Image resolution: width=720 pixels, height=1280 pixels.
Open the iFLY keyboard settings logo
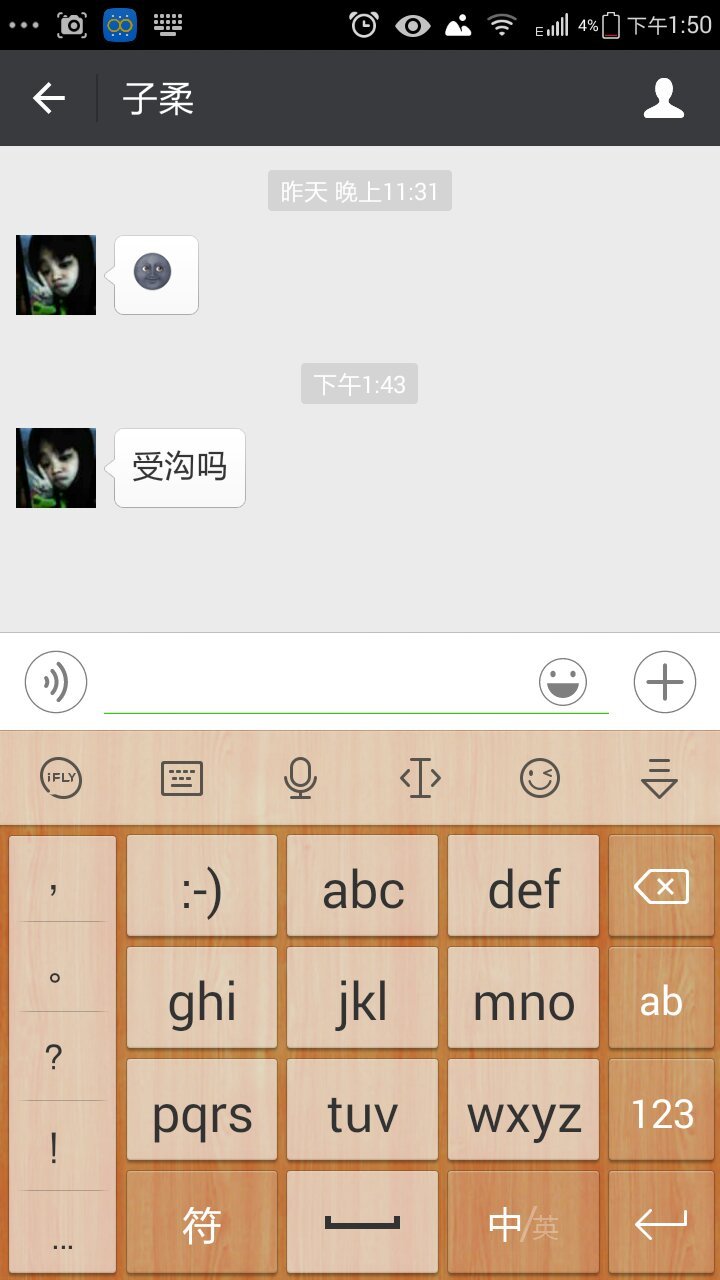[x=60, y=778]
